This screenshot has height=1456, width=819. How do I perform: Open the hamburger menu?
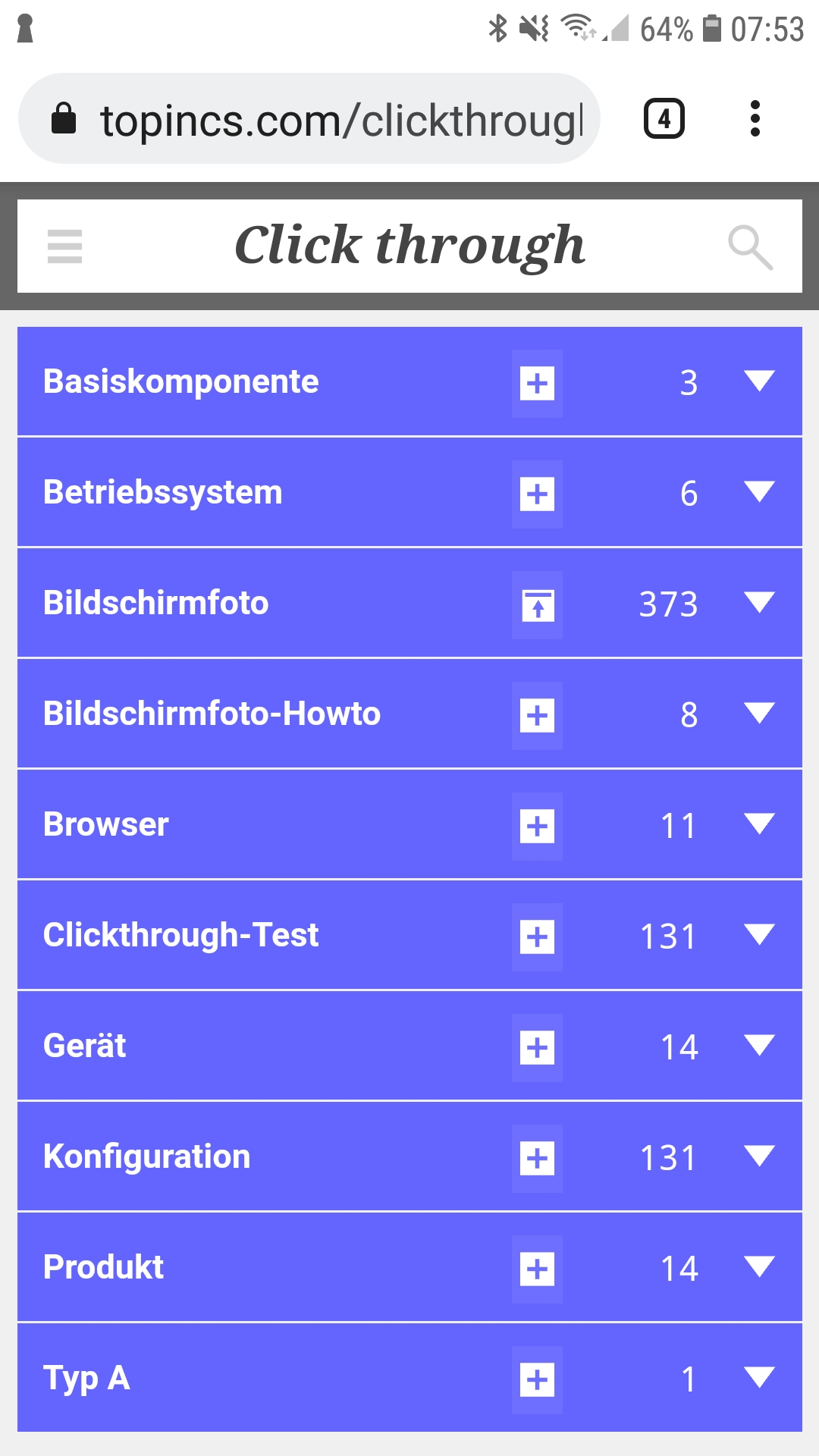[64, 246]
